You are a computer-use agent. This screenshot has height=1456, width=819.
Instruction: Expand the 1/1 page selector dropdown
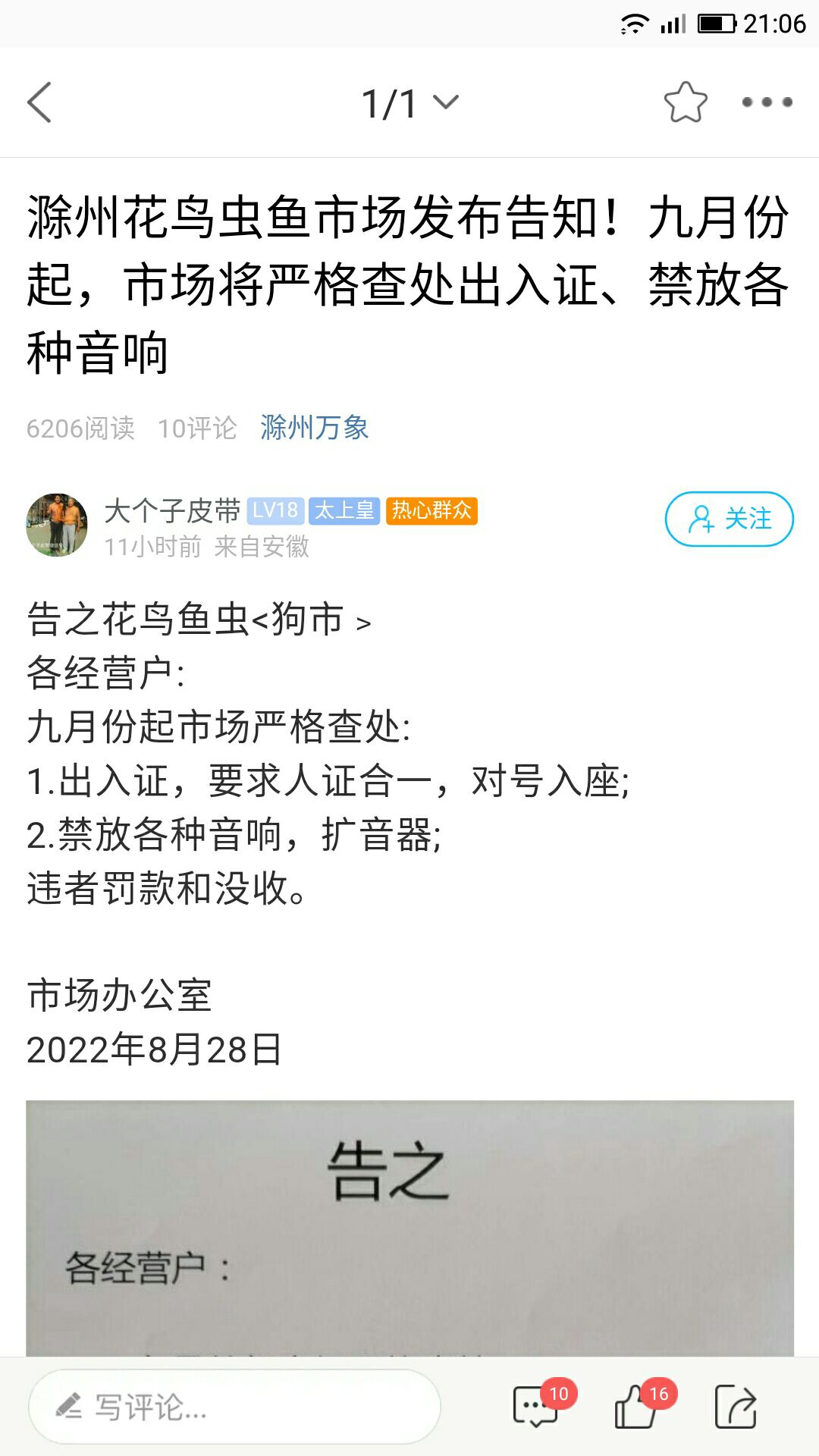[410, 103]
